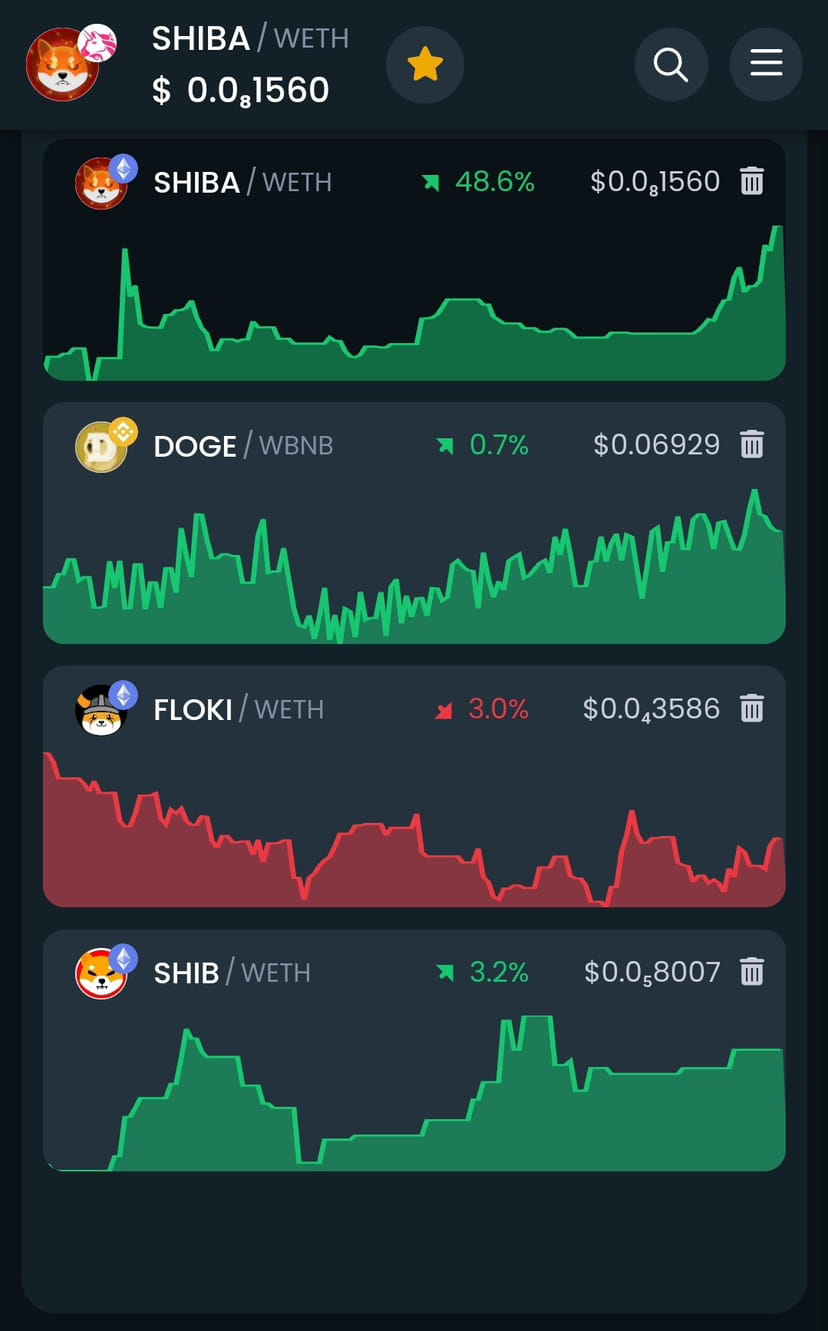Screen dimensions: 828x1331
Task: Select the SHIBA / WETH pair title
Action: [x=242, y=182]
